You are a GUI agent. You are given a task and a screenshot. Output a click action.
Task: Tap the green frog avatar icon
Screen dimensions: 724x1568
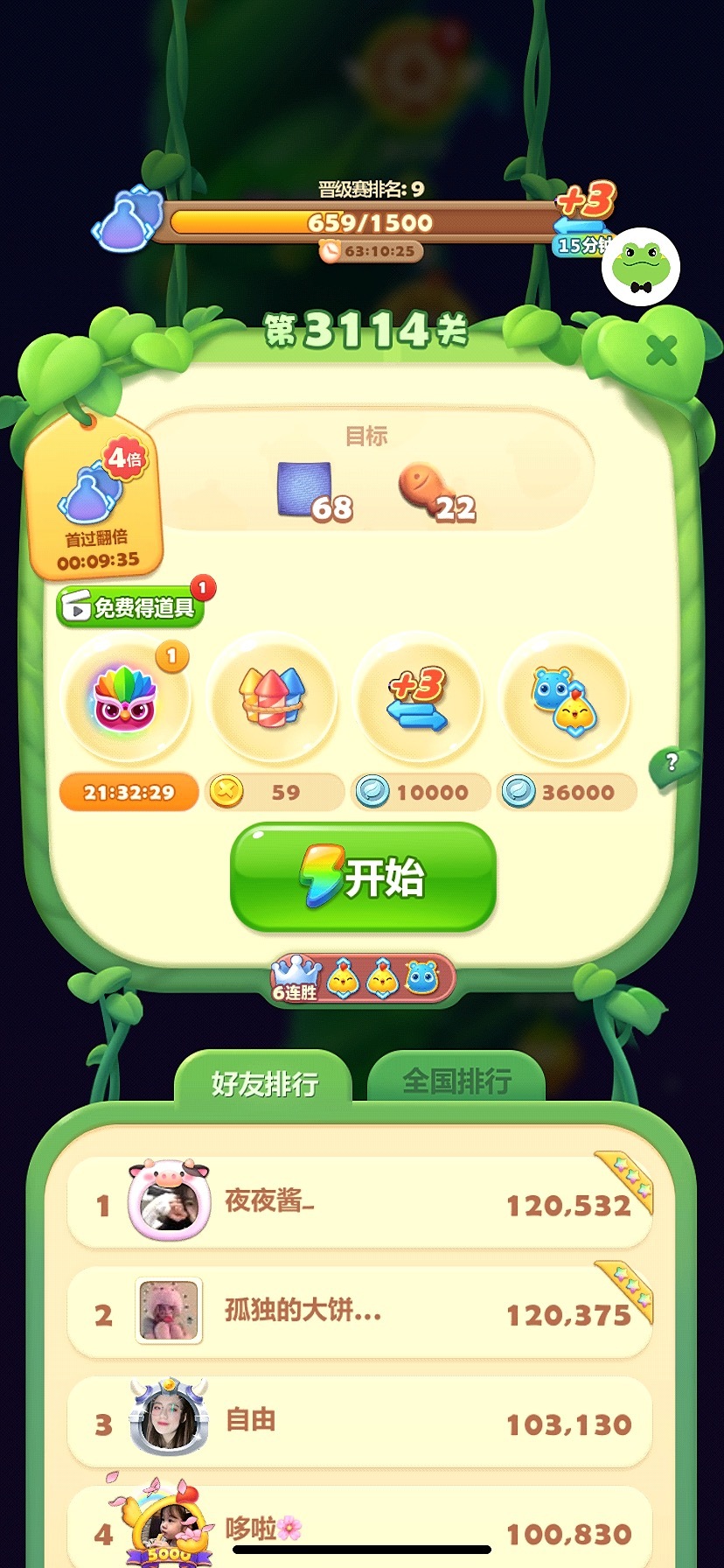pyautogui.click(x=641, y=267)
